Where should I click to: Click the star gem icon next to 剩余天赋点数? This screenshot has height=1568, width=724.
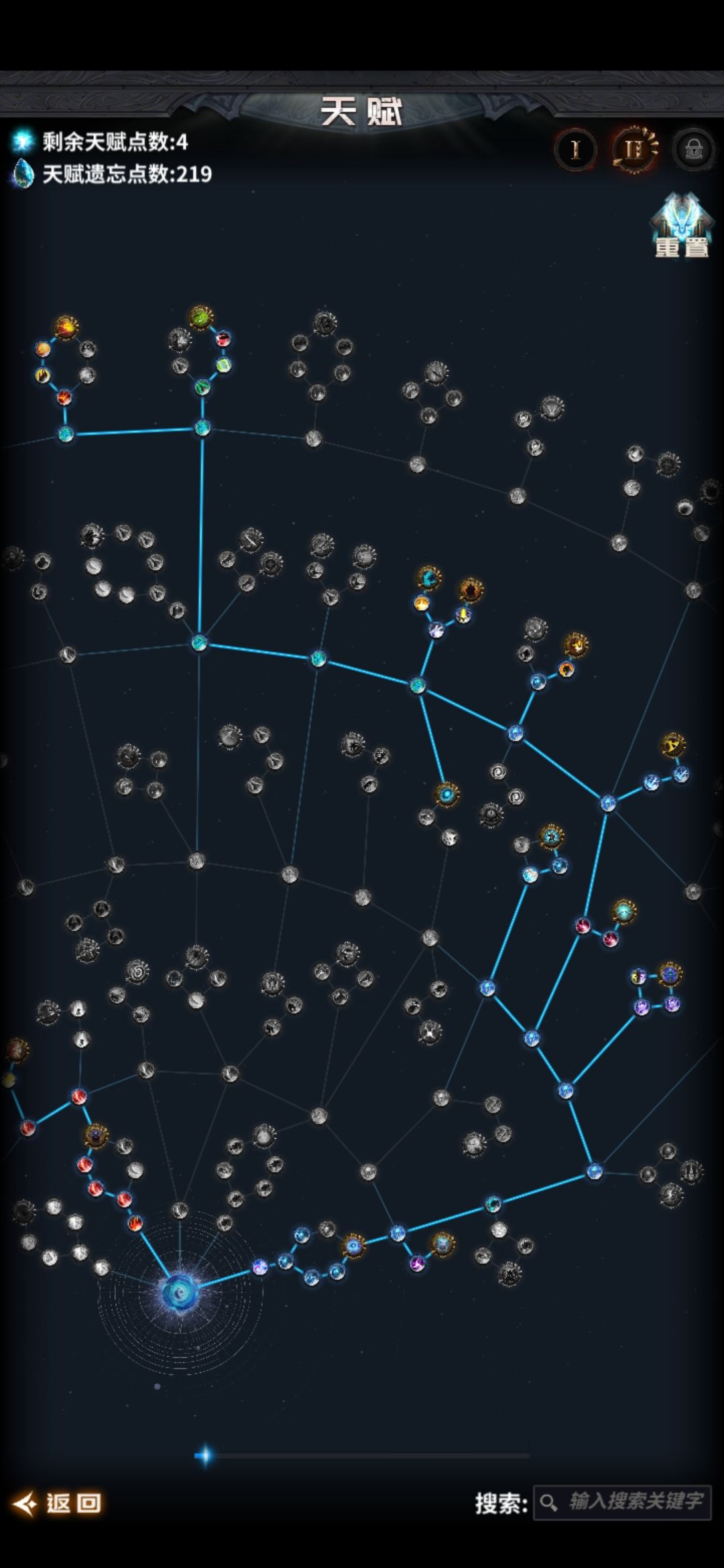click(x=22, y=141)
